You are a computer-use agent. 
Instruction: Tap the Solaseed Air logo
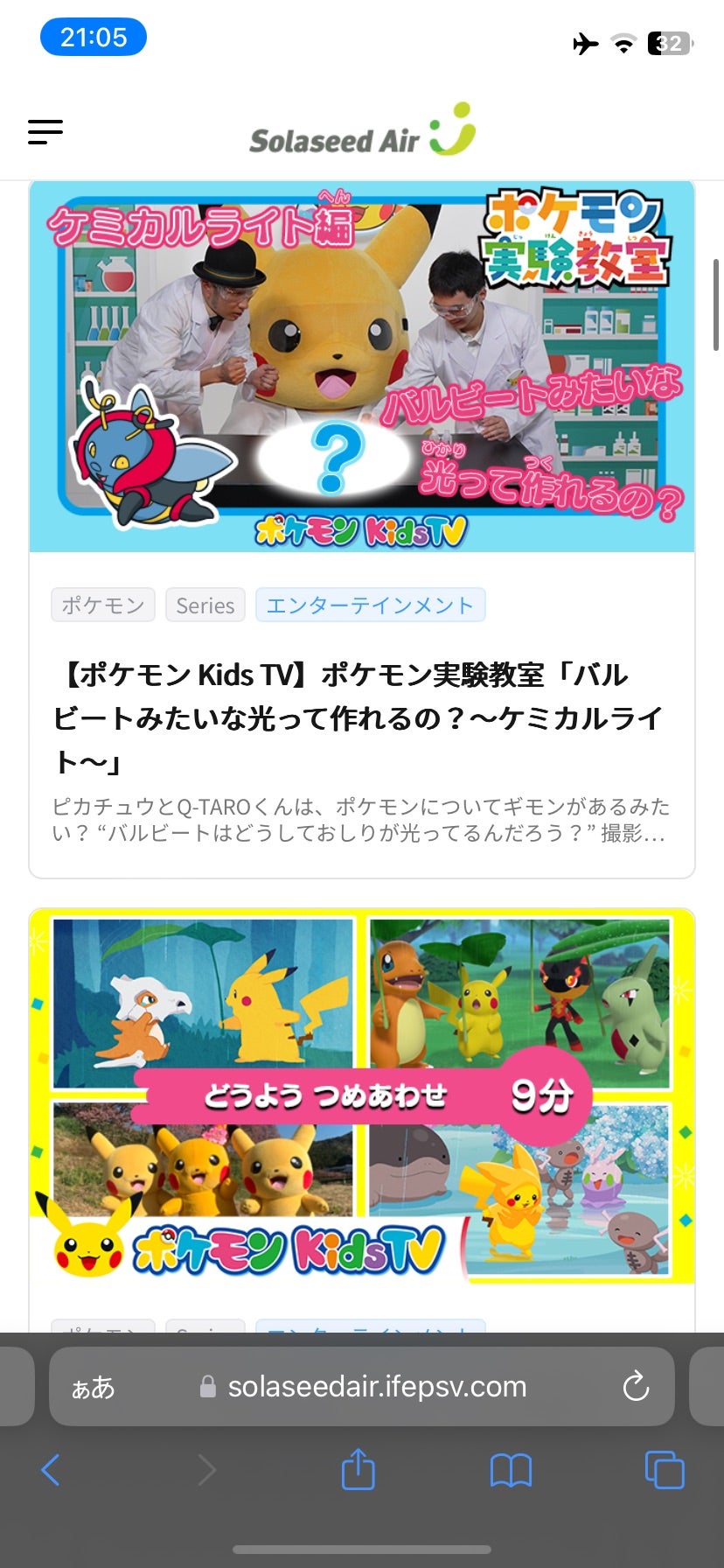tap(362, 130)
